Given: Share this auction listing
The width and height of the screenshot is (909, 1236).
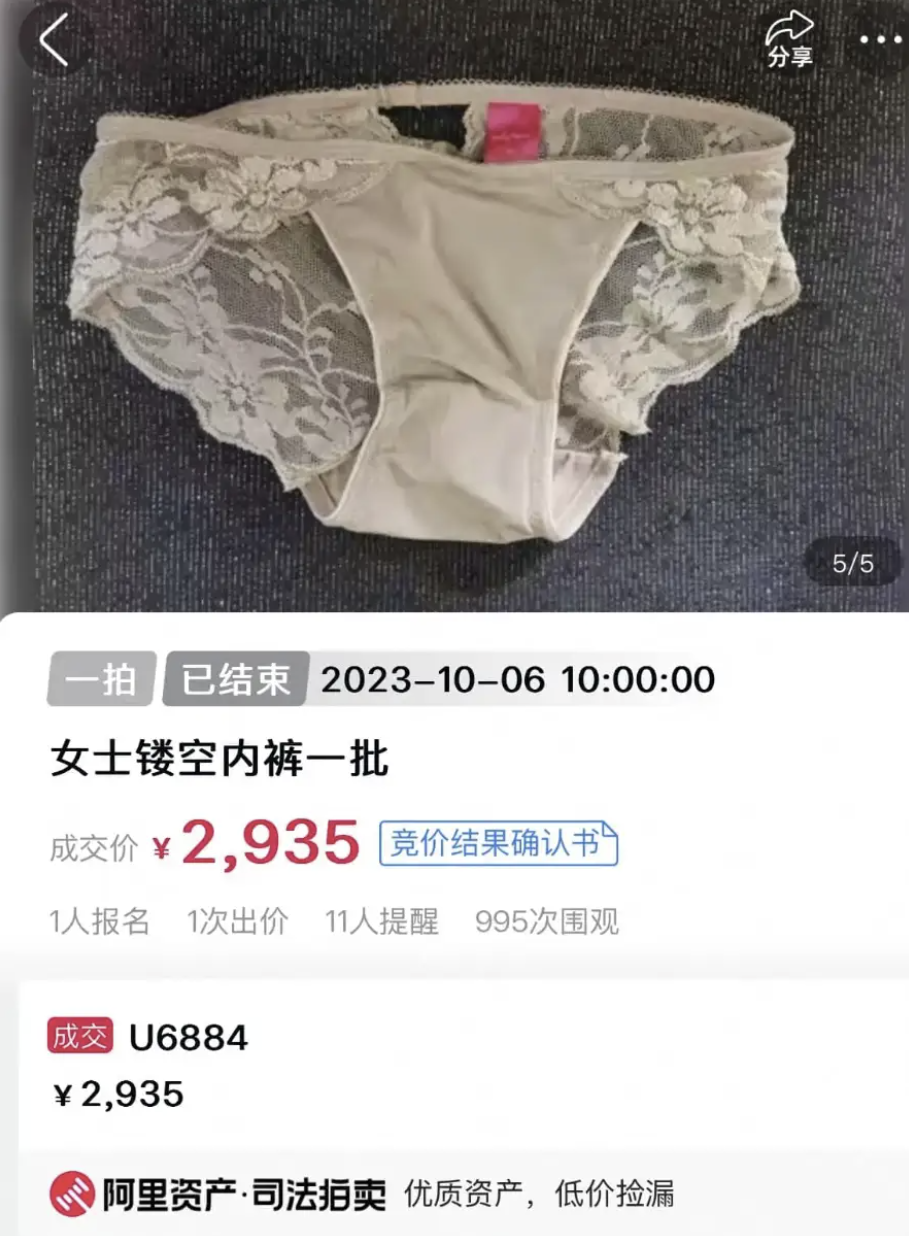Looking at the screenshot, I should coord(790,40).
